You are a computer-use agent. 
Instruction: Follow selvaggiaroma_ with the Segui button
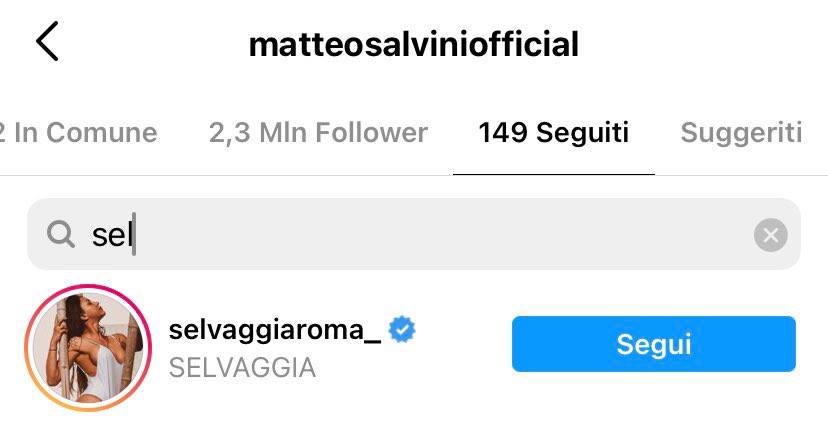pyautogui.click(x=653, y=344)
